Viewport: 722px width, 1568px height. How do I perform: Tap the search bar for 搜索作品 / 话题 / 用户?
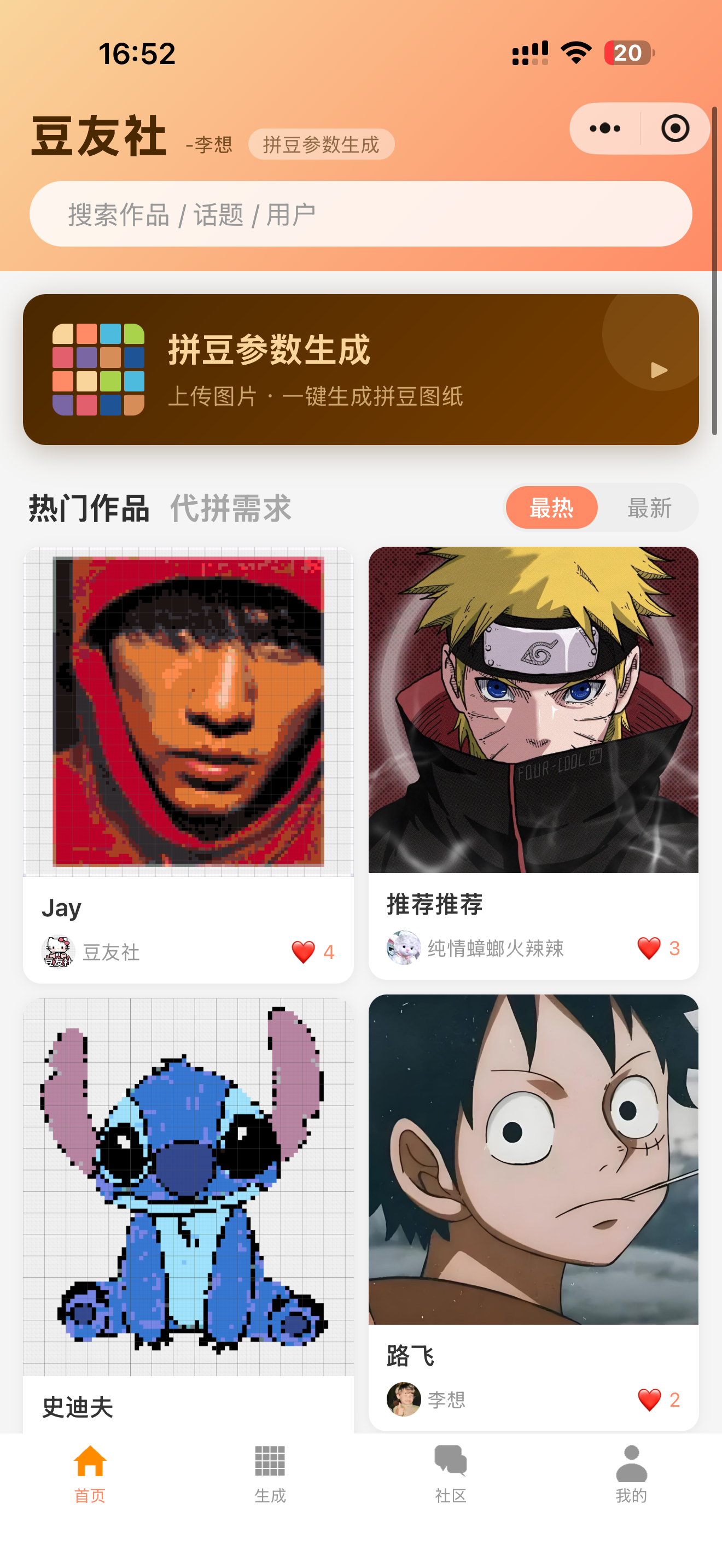point(361,213)
